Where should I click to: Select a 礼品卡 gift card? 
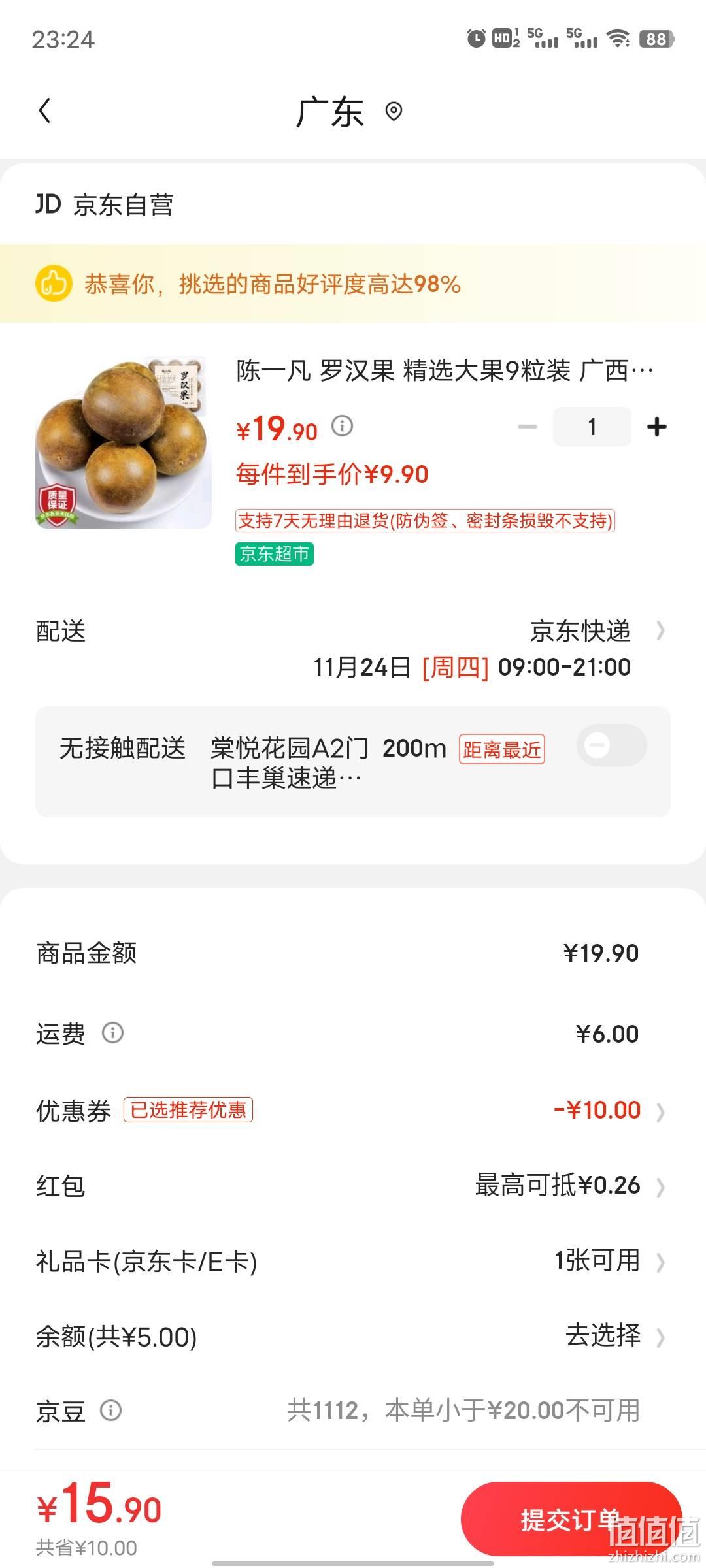(x=353, y=1261)
